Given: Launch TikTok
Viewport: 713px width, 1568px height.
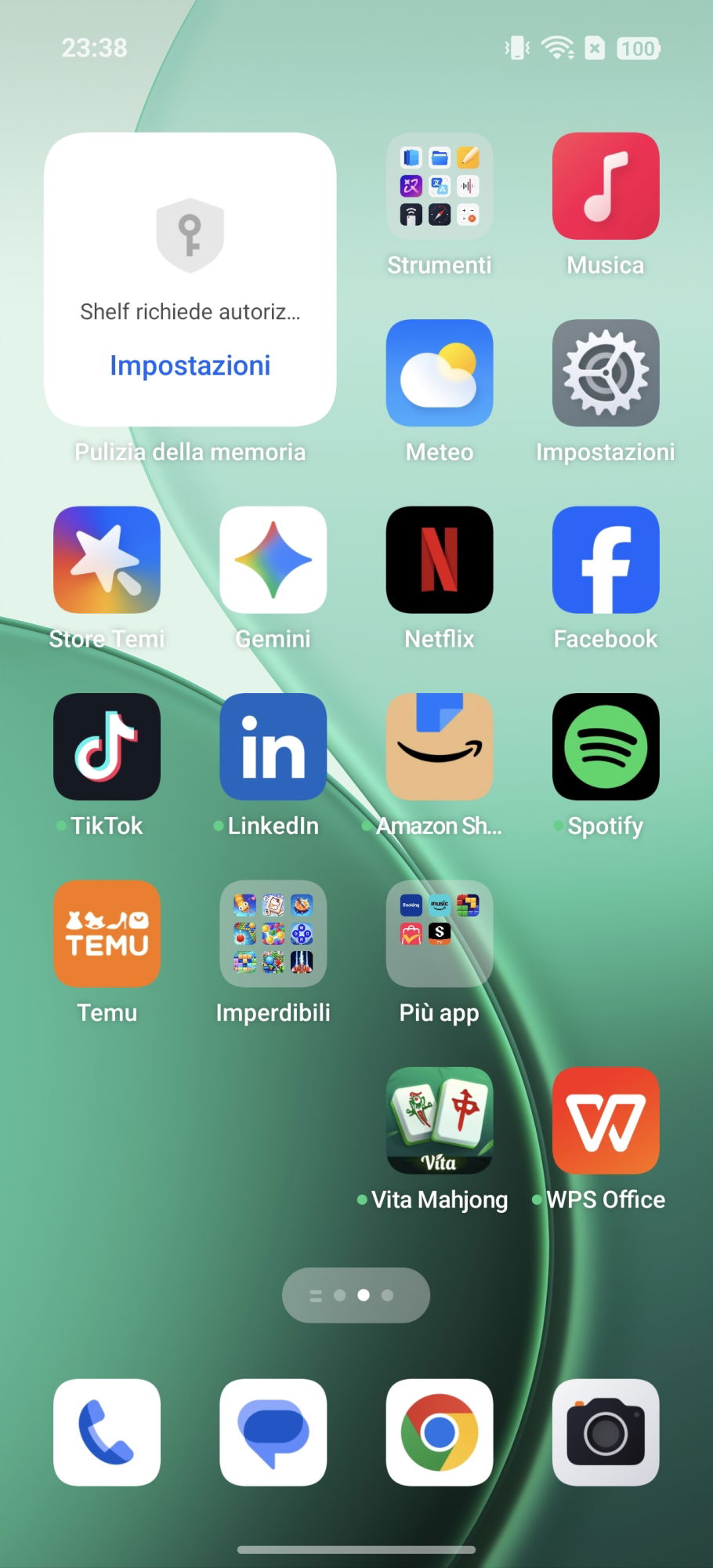Looking at the screenshot, I should pyautogui.click(x=107, y=746).
